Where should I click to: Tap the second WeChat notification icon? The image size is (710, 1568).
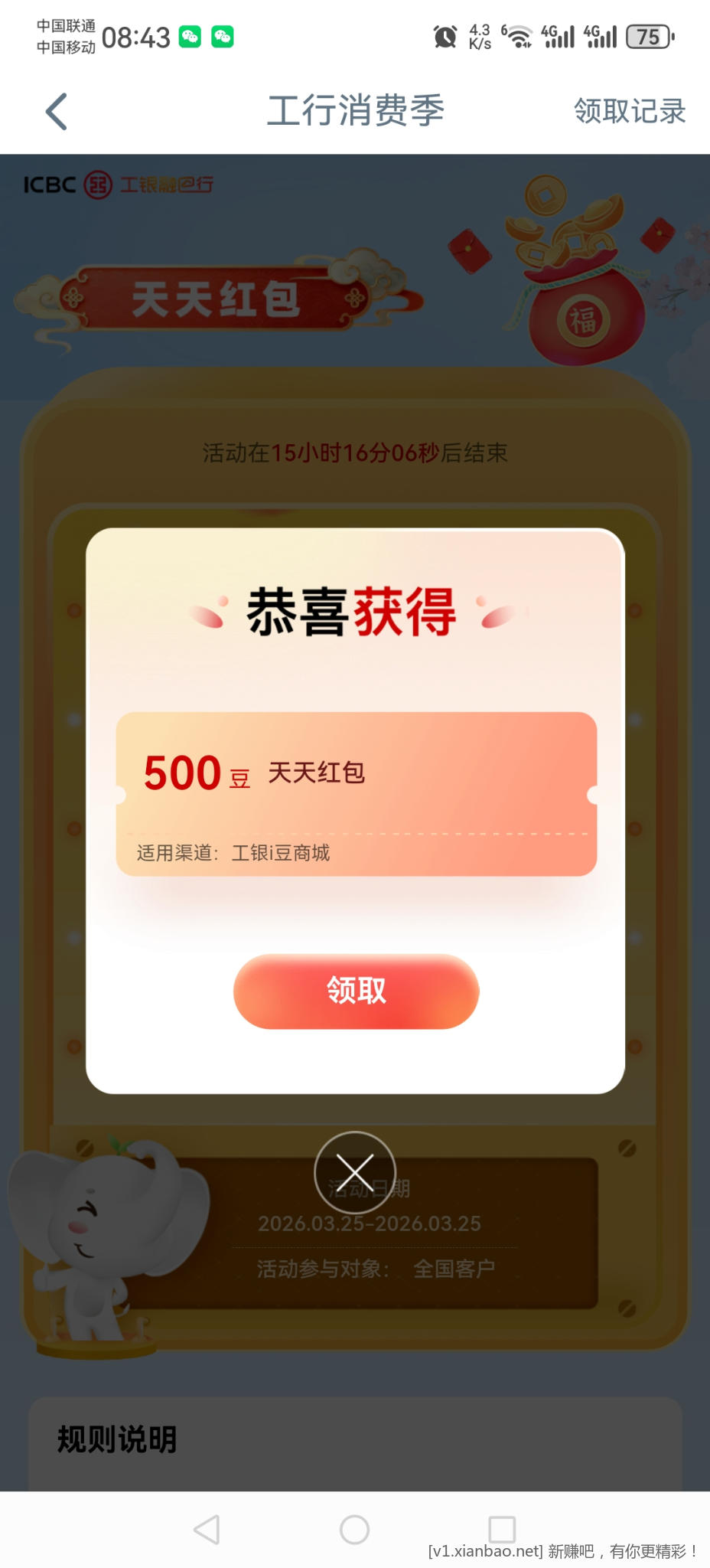click(223, 35)
